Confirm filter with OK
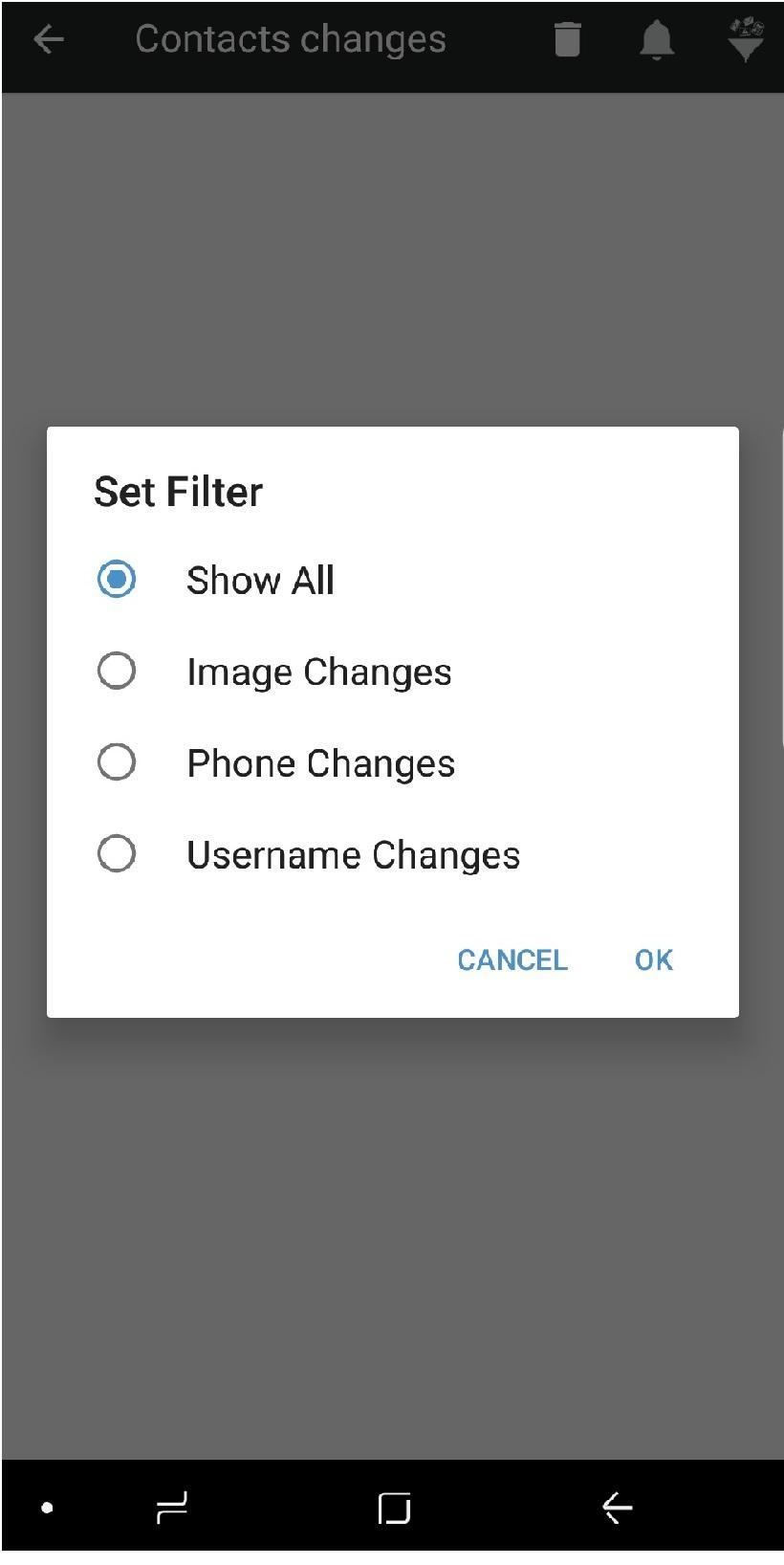The image size is (784, 1565). coord(654,959)
